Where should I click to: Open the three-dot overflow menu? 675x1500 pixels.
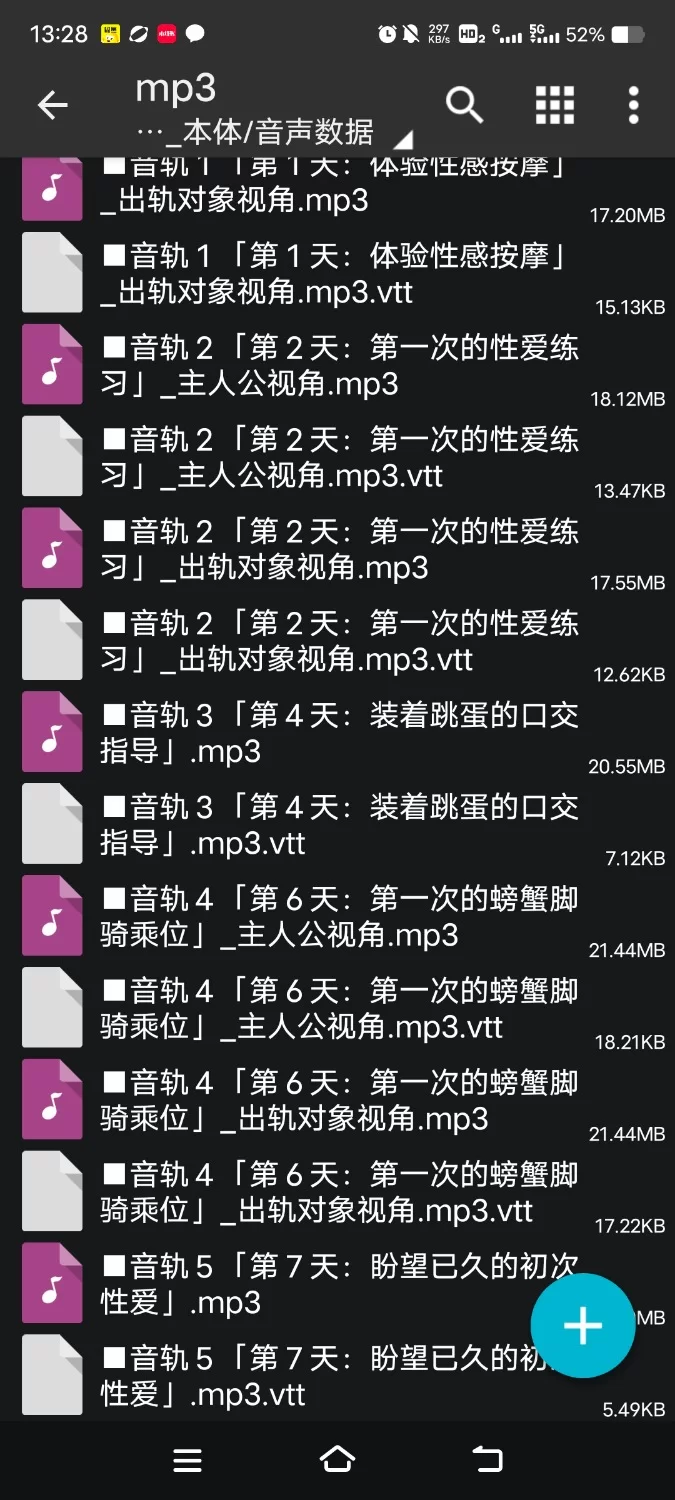click(633, 105)
